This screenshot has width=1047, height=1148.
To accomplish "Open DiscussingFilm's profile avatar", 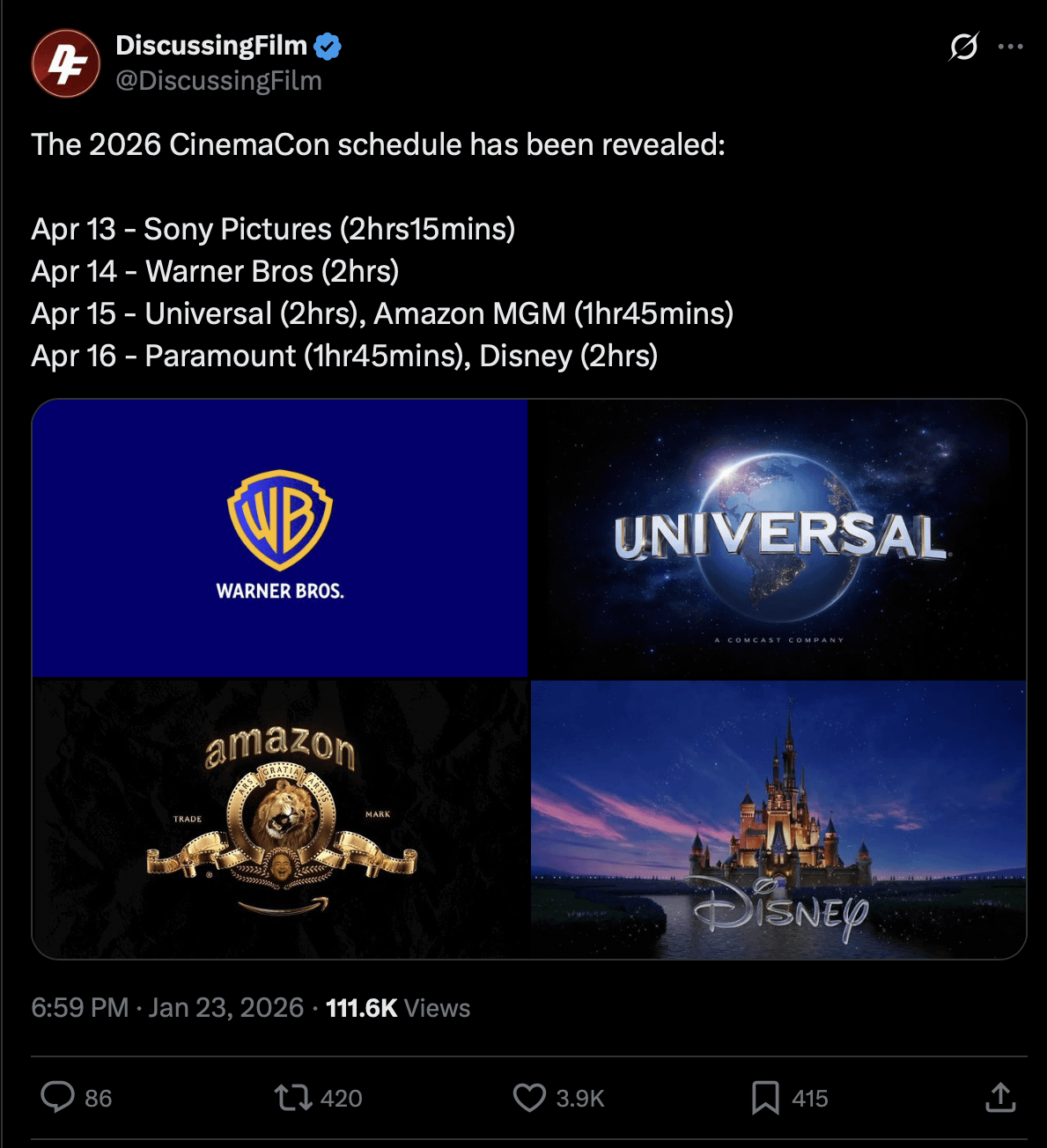I will click(65, 63).
